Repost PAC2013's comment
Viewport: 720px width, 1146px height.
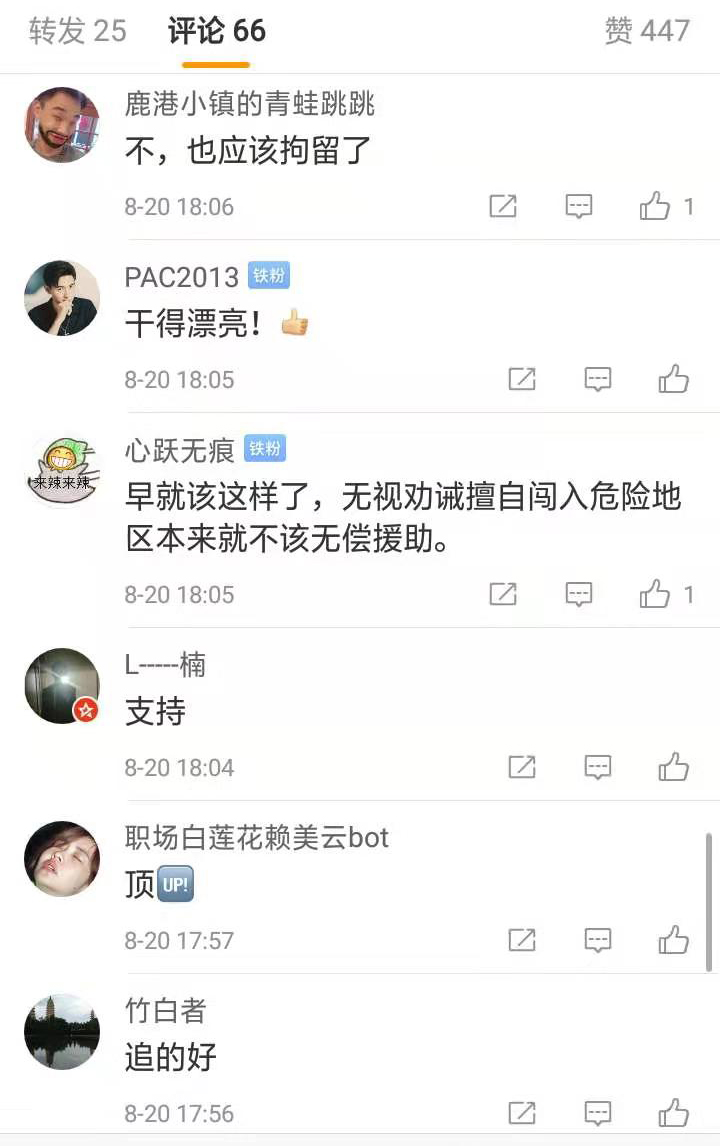click(522, 379)
